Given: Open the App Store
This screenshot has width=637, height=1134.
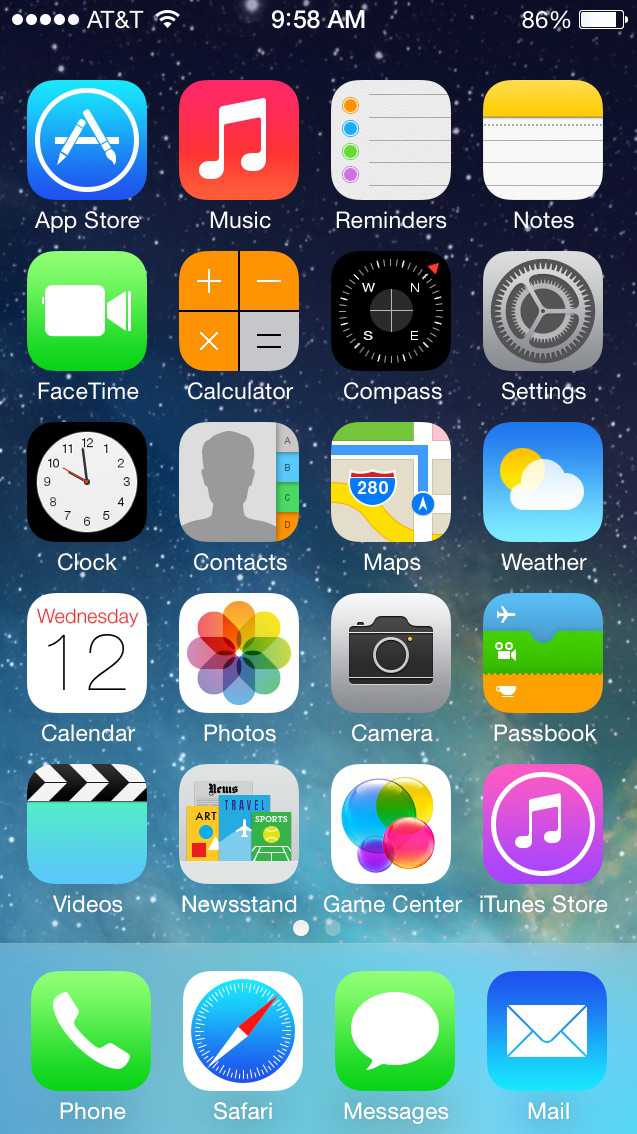Looking at the screenshot, I should point(87,140).
